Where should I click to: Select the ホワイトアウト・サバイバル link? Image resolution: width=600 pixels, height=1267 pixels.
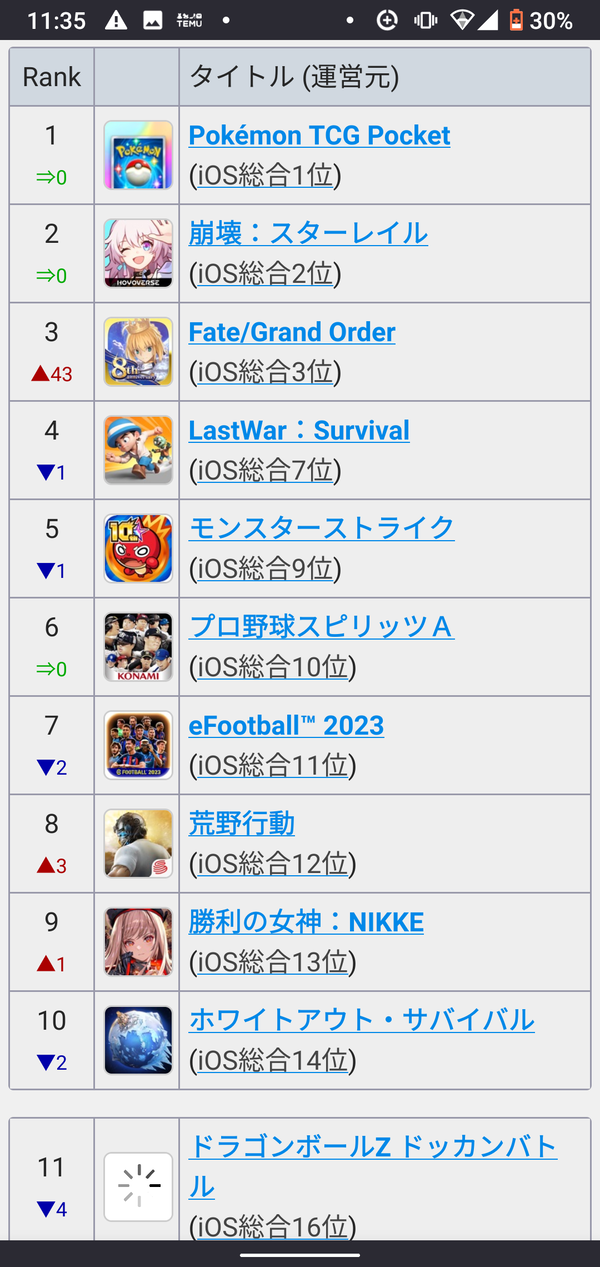(362, 1020)
